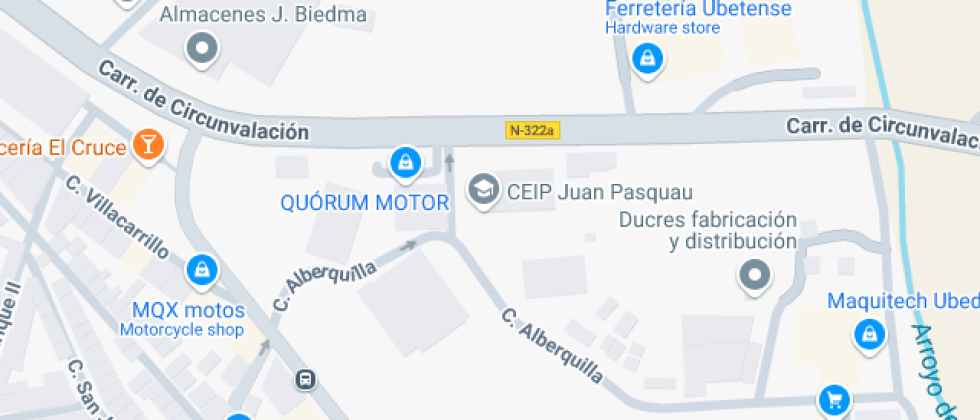Tap the shopping cart store marker
The width and height of the screenshot is (980, 420).
click(x=833, y=401)
